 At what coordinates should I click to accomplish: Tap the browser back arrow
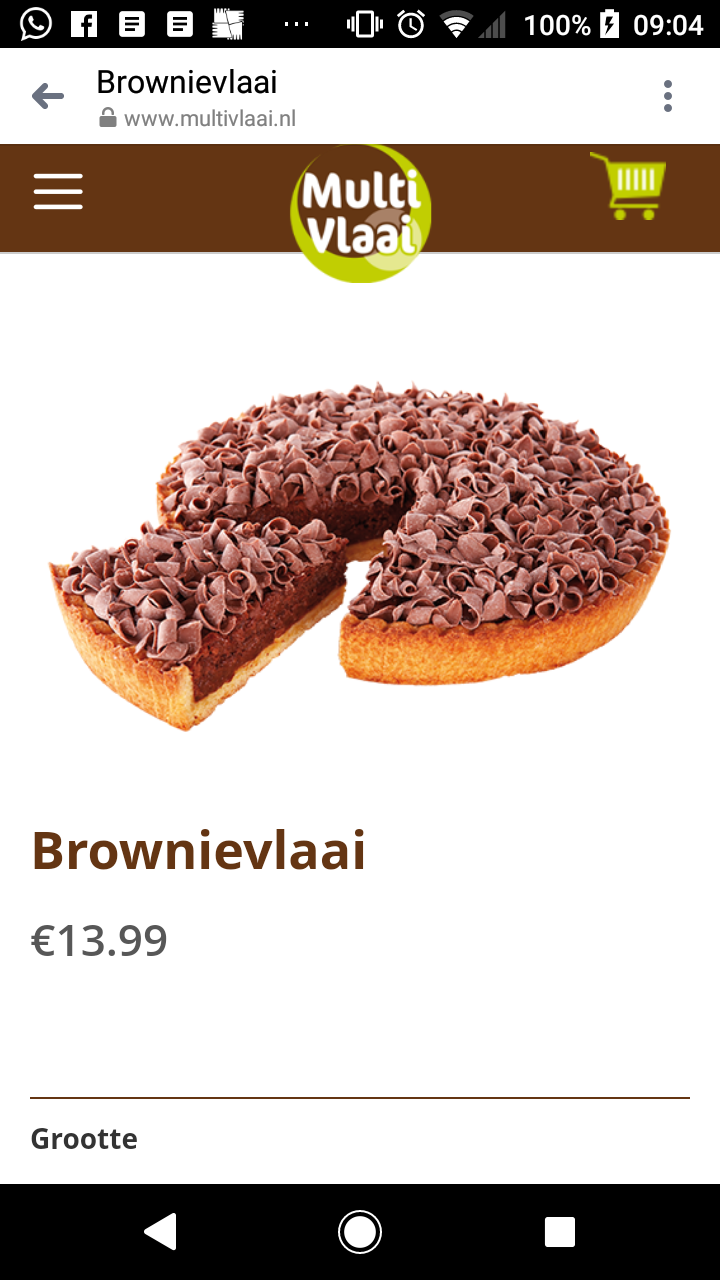(x=47, y=97)
